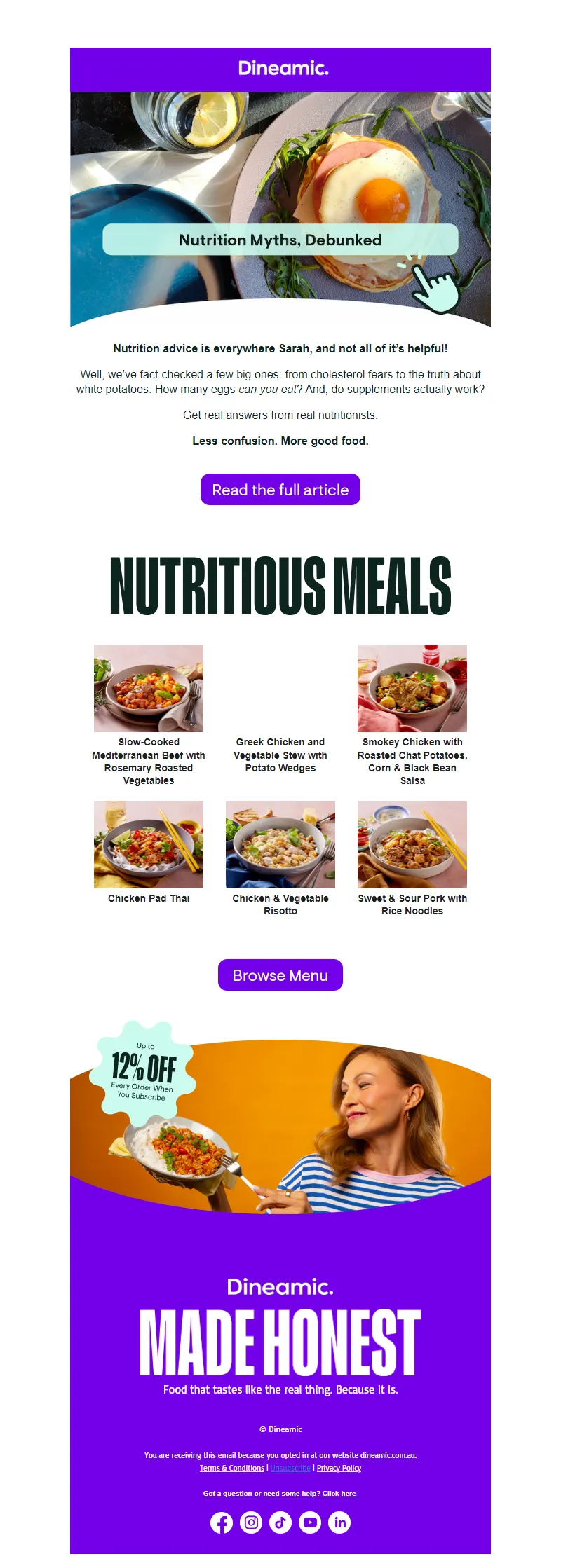Tap the Browse Menu button
561x1568 pixels.
point(280,975)
